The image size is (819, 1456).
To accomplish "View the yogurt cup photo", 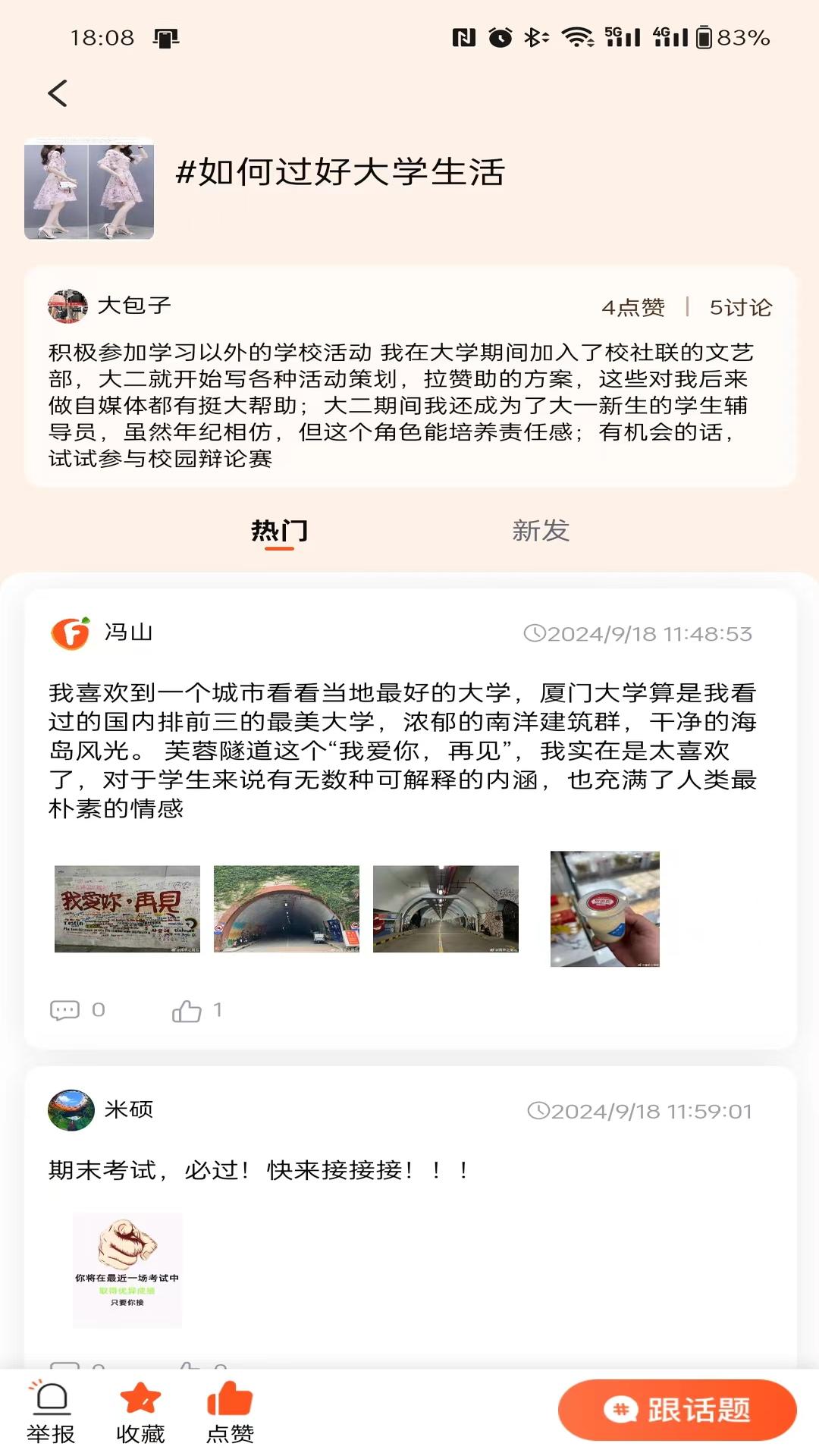I will click(604, 908).
